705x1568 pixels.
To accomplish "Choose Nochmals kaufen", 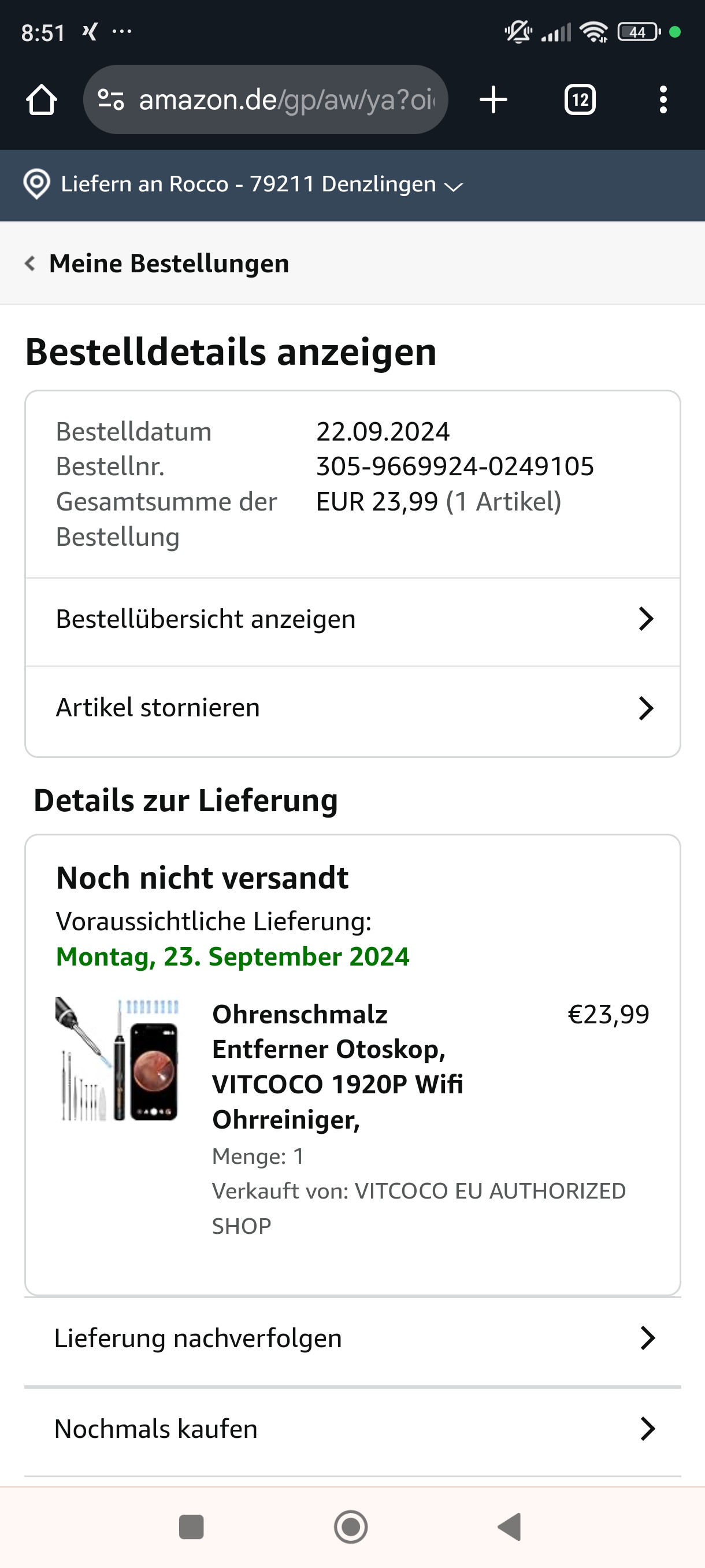I will click(352, 1429).
